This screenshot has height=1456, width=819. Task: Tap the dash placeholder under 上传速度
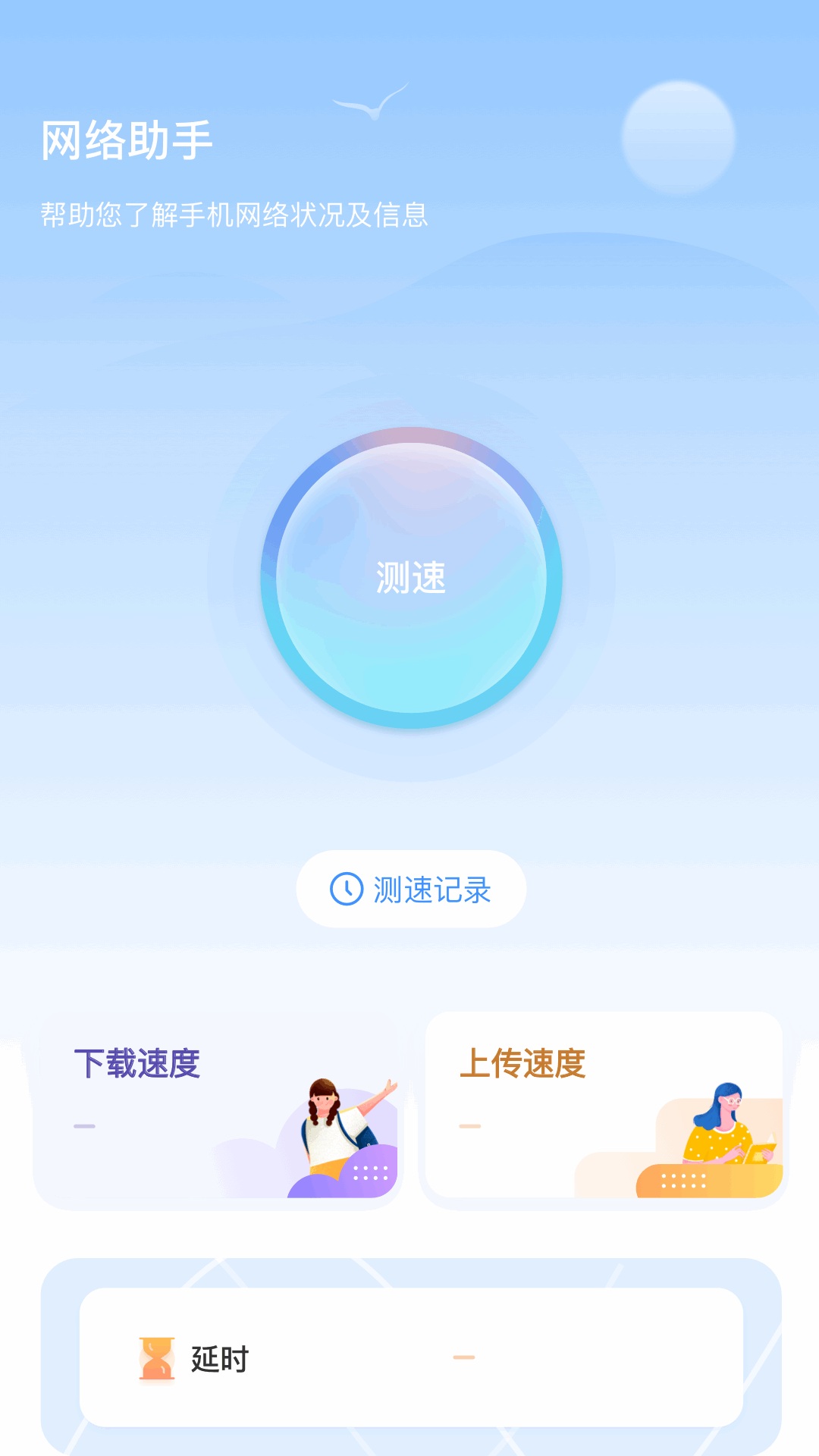coord(469,1125)
